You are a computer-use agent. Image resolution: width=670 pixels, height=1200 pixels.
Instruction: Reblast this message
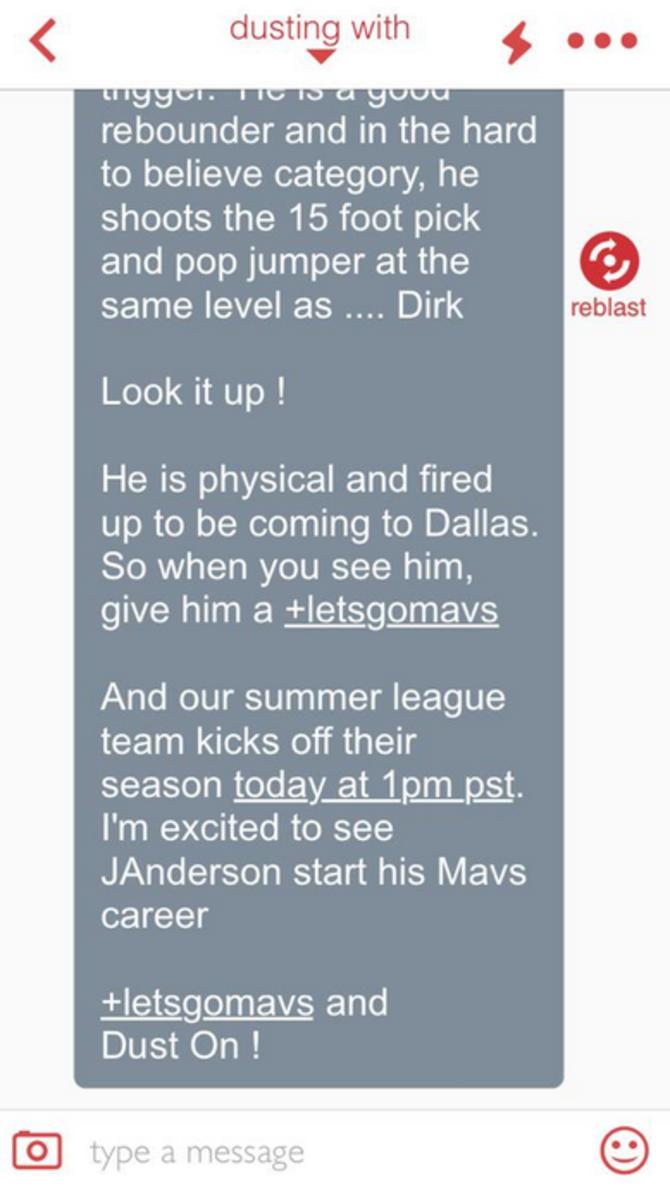tap(607, 264)
